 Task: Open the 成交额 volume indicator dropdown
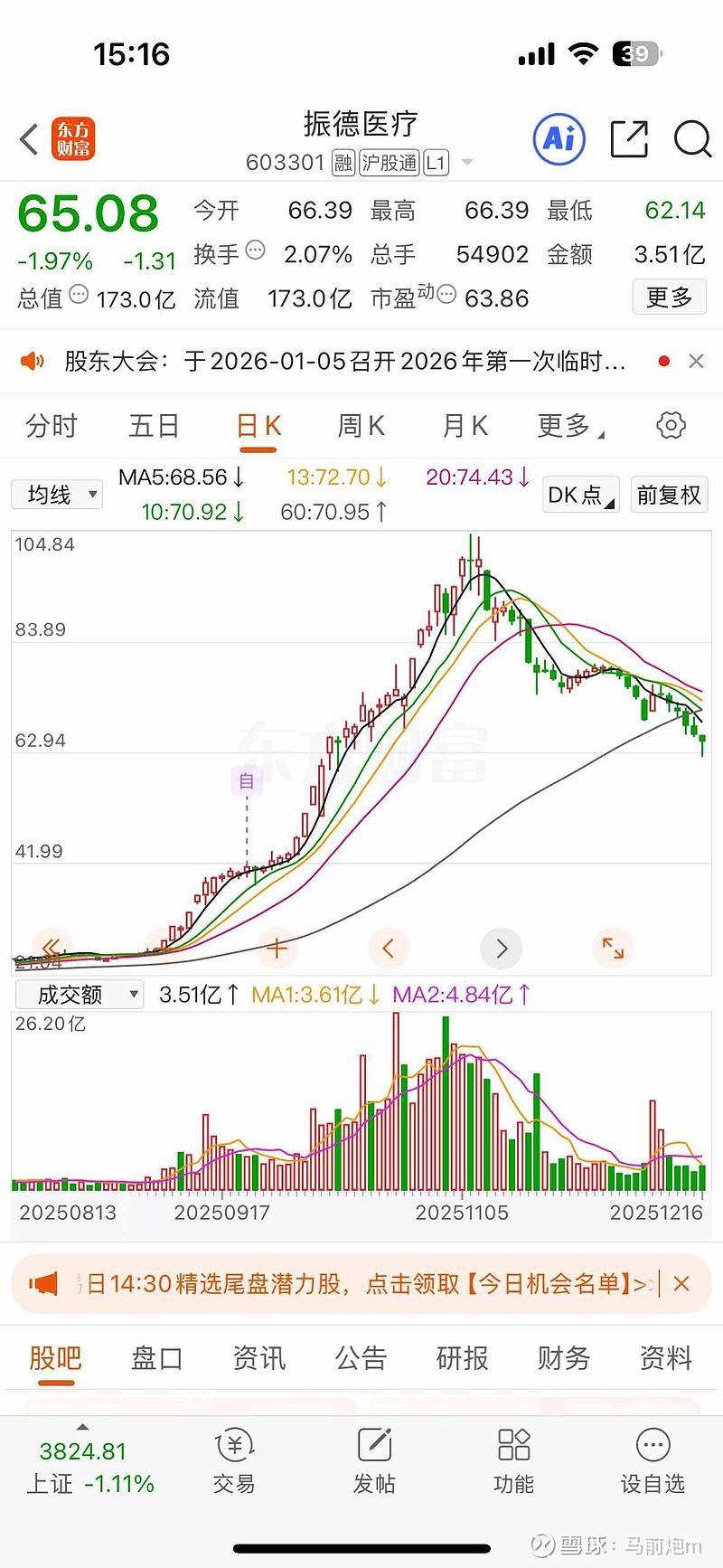(x=79, y=994)
